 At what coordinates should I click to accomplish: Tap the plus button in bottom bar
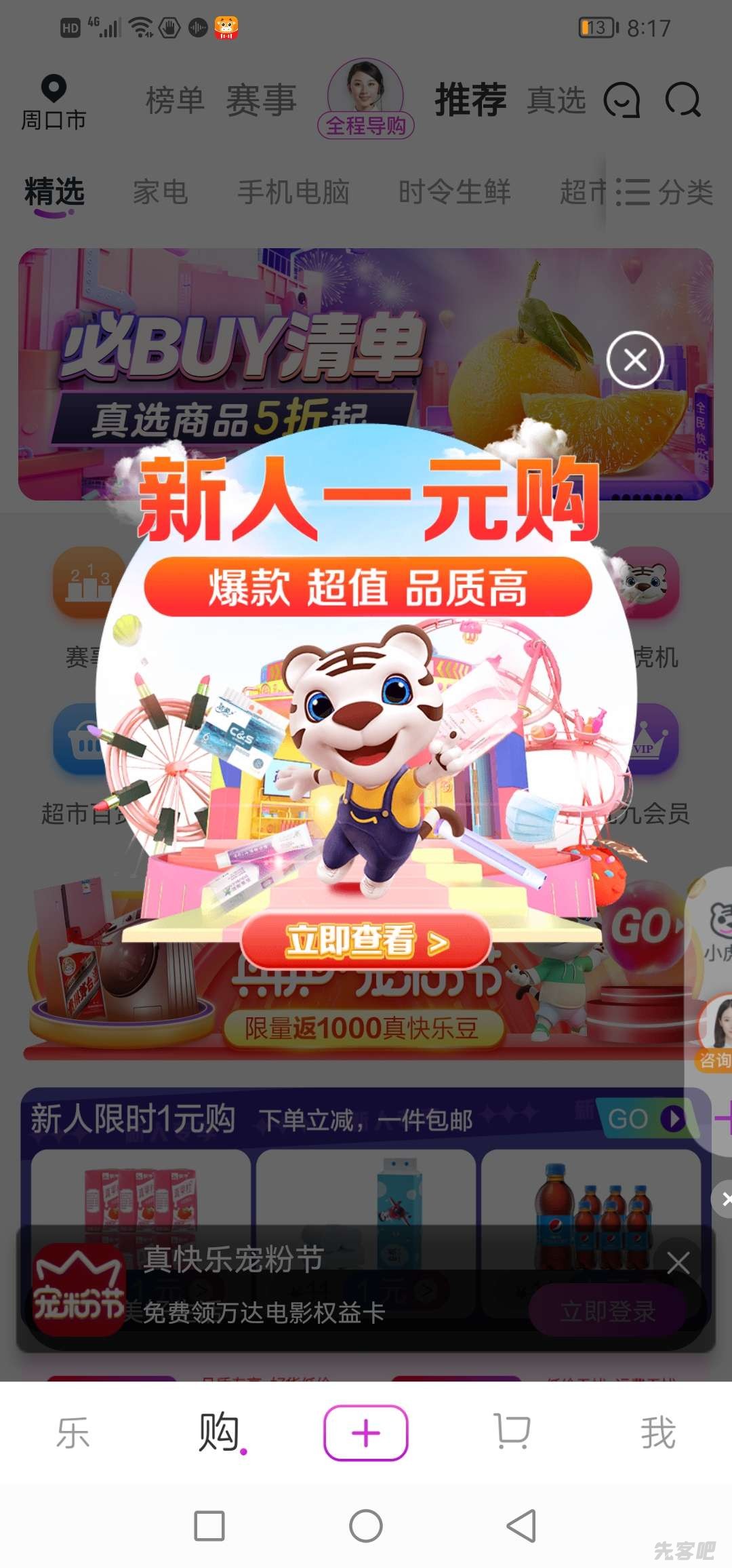366,1432
